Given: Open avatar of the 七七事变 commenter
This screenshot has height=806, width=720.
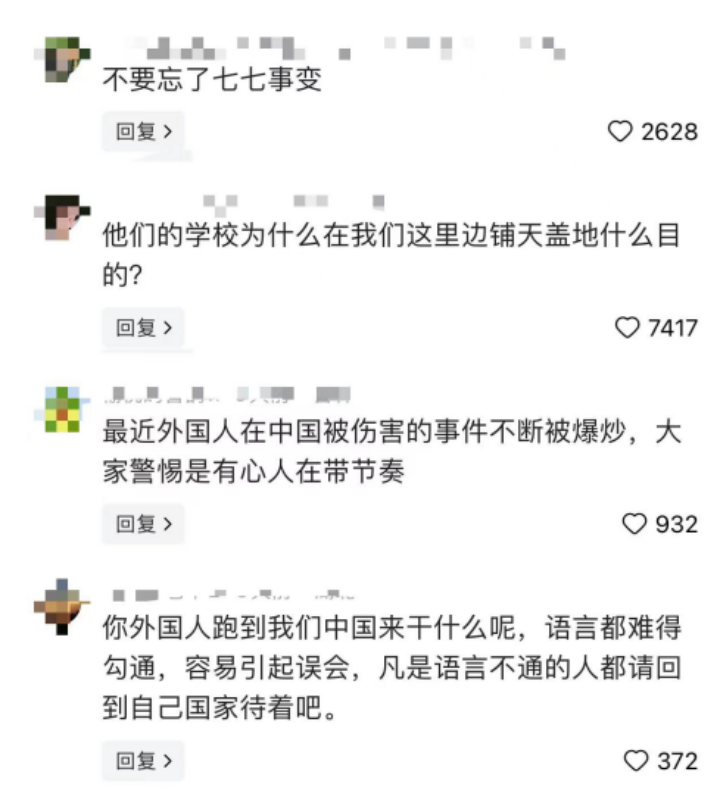Looking at the screenshot, I should pos(67,60).
